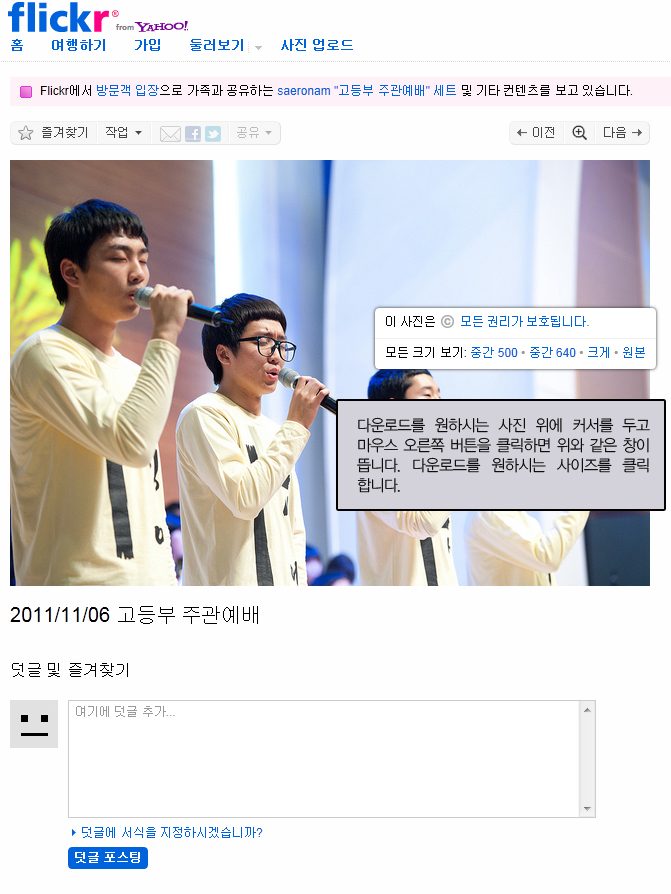Go to the next photo with 다음
Image resolution: width=671 pixels, height=894 pixels.
621,133
